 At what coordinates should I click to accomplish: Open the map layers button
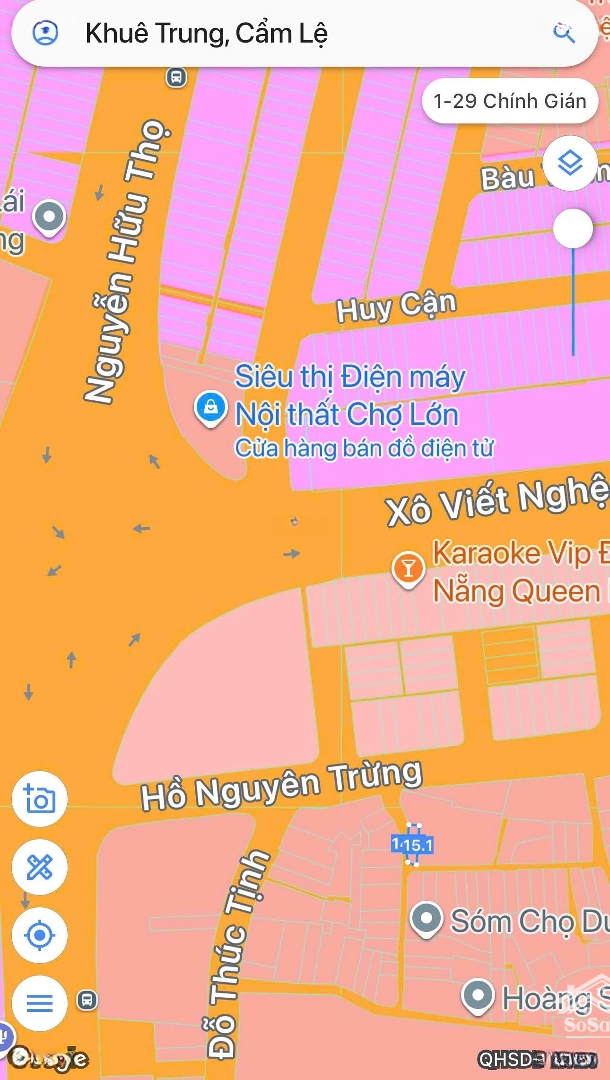pos(570,162)
